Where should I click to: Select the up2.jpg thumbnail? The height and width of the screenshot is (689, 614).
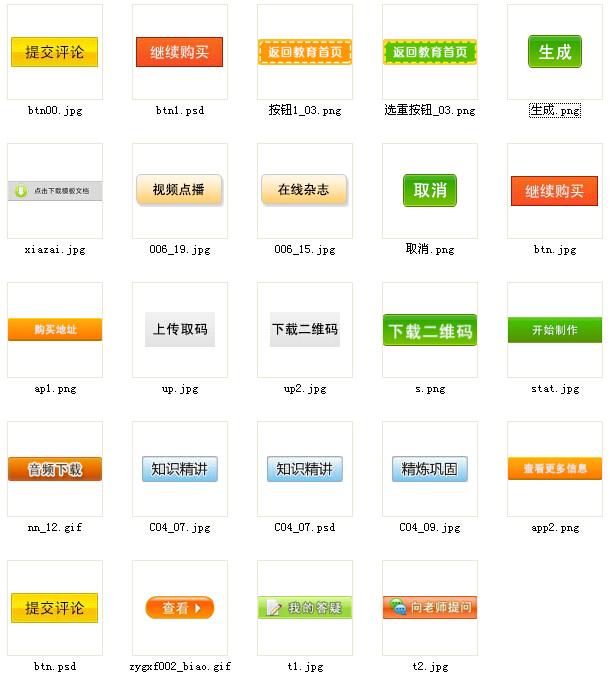(304, 329)
